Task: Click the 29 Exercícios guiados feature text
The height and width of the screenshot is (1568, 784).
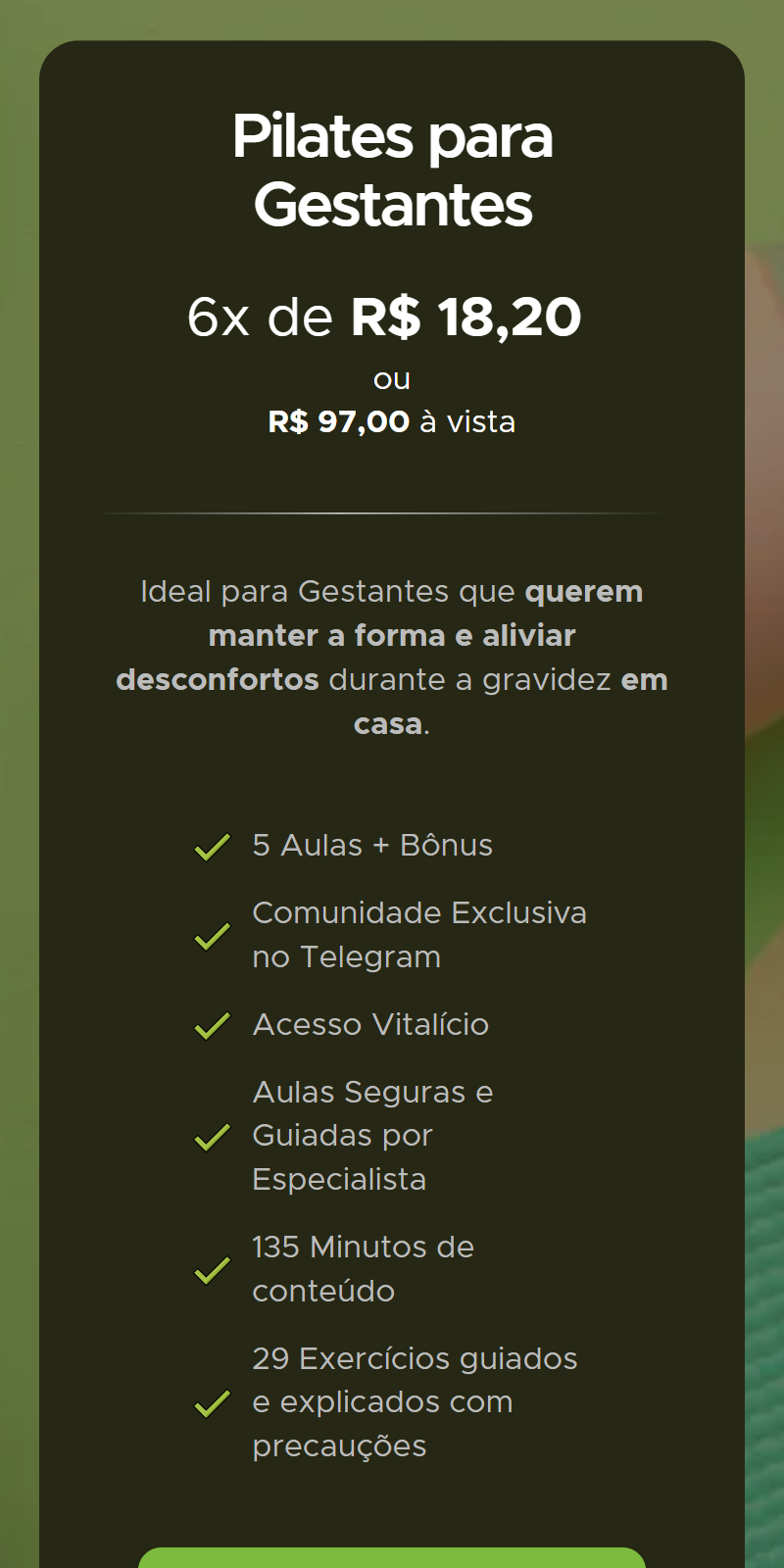Action: (x=415, y=1401)
